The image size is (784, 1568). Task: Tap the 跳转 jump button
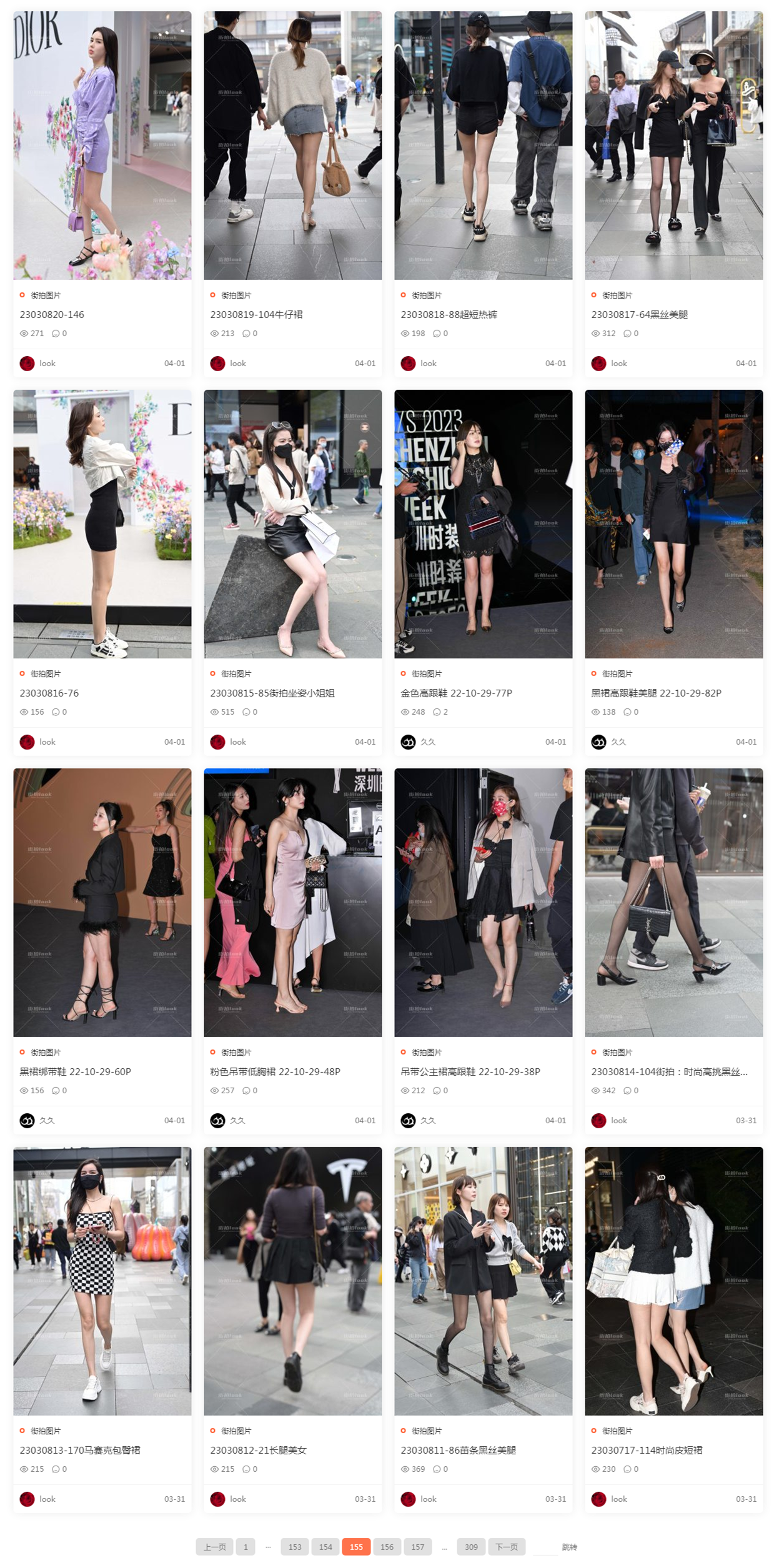click(x=569, y=1547)
